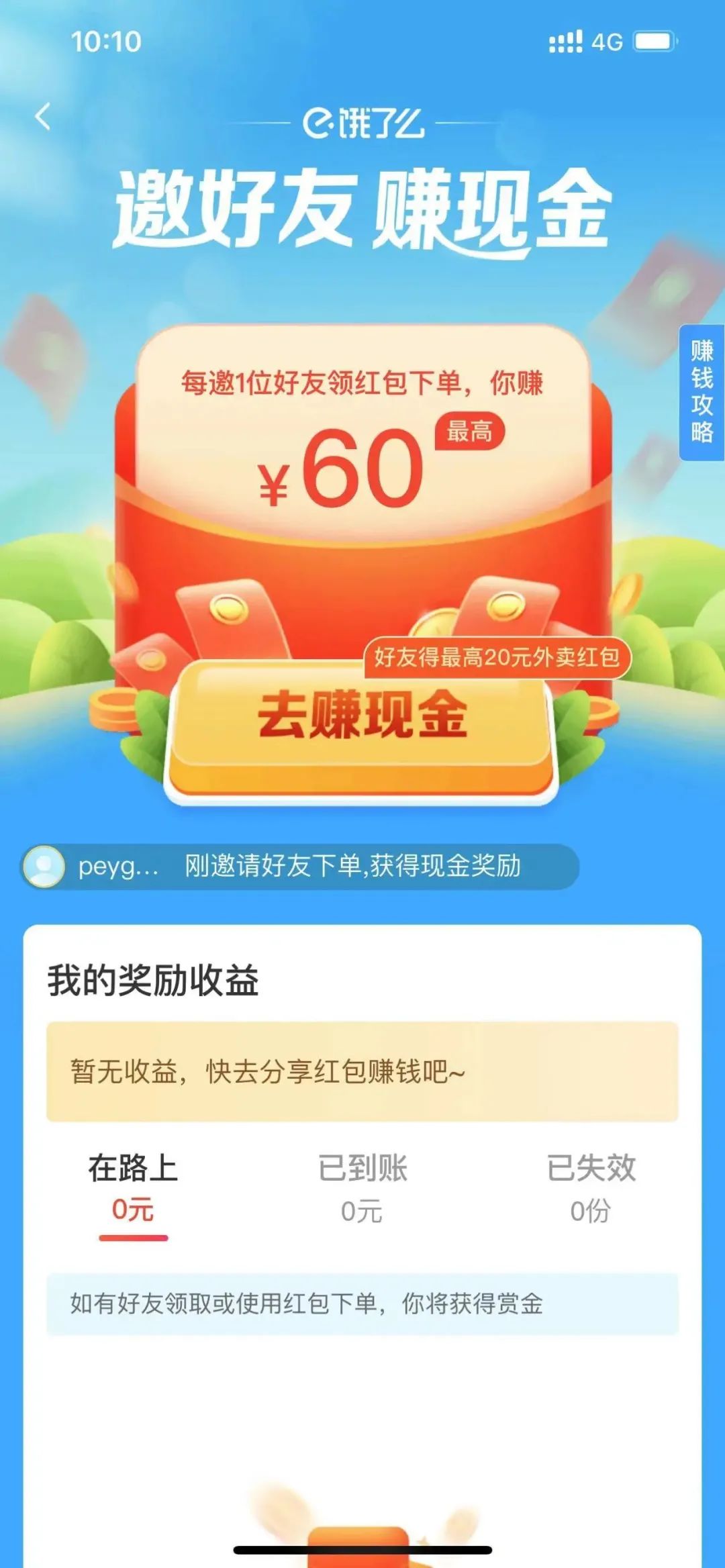This screenshot has width=725, height=1568.
Task: Switch to the 已到账 tab
Action: [362, 1187]
